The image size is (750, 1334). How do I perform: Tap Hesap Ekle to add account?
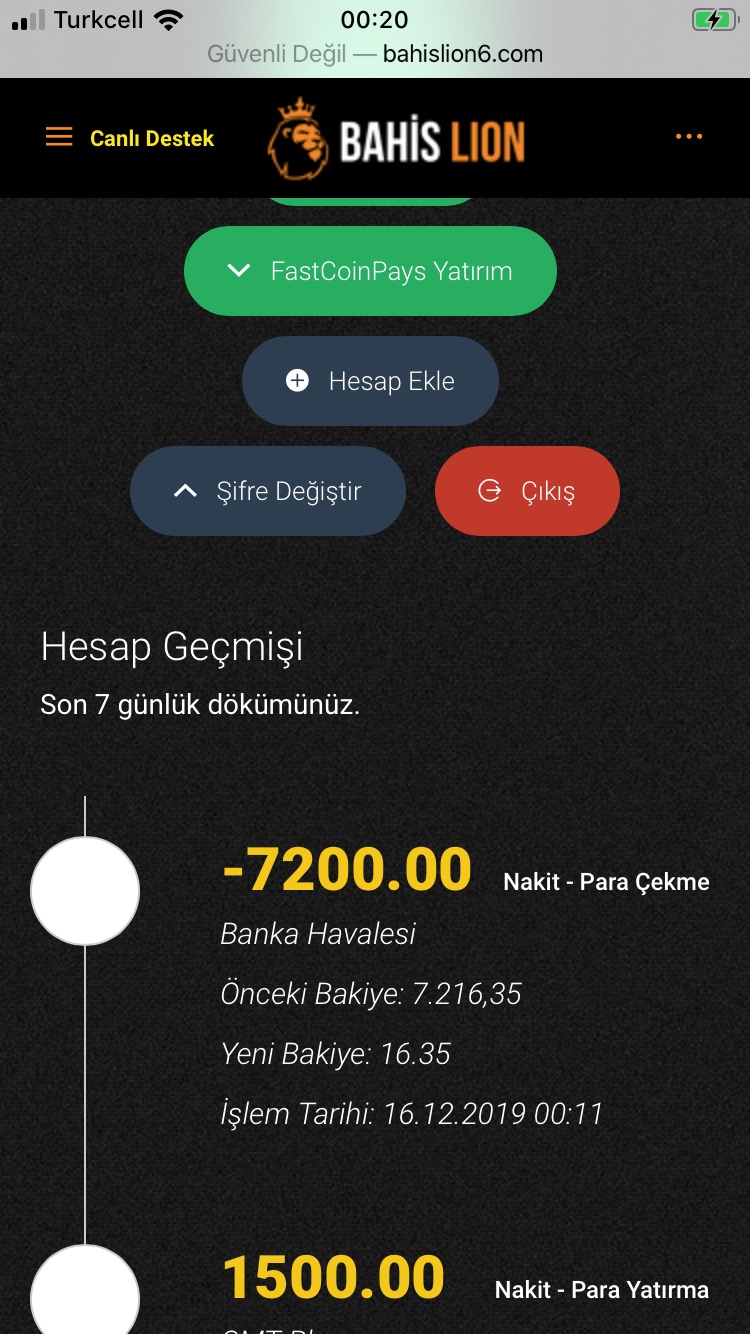click(x=370, y=381)
